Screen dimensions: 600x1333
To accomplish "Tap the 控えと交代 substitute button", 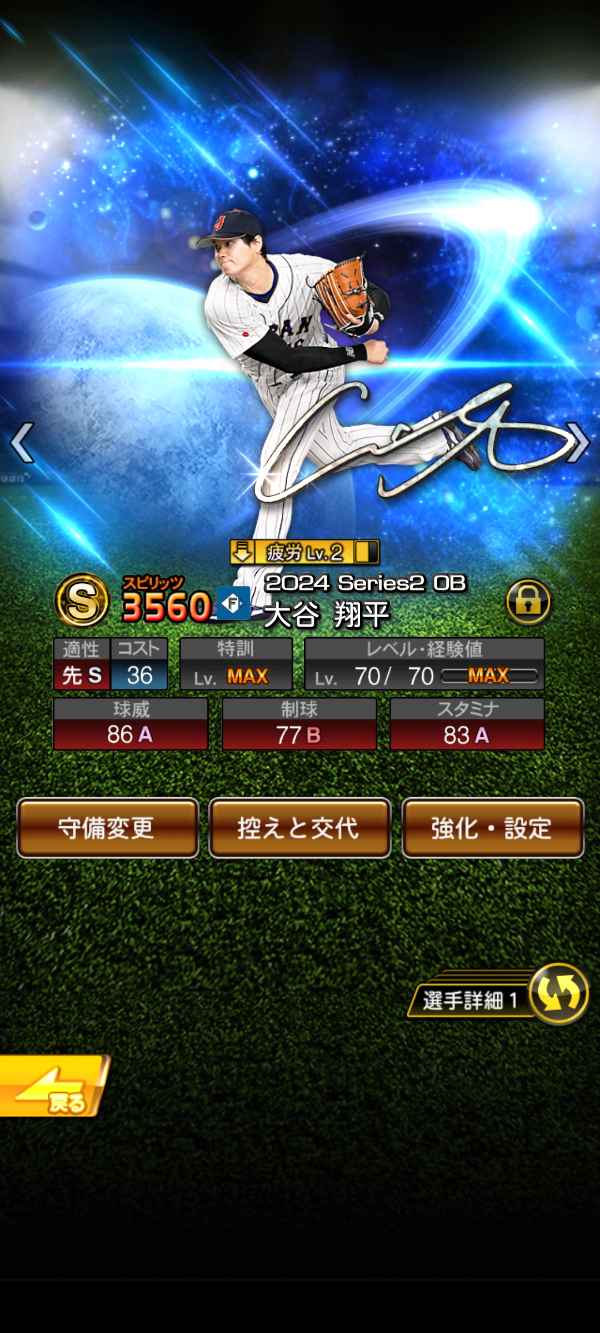I will pos(299,828).
